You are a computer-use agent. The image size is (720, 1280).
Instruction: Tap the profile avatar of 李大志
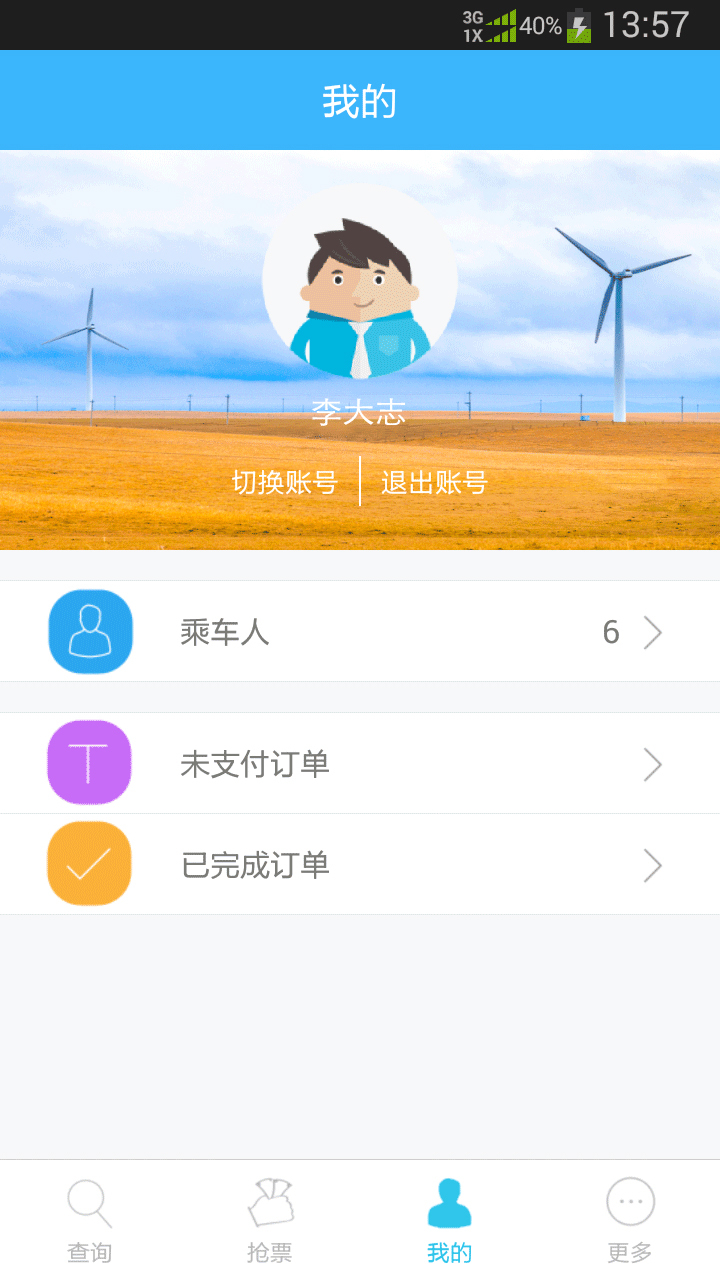point(360,282)
